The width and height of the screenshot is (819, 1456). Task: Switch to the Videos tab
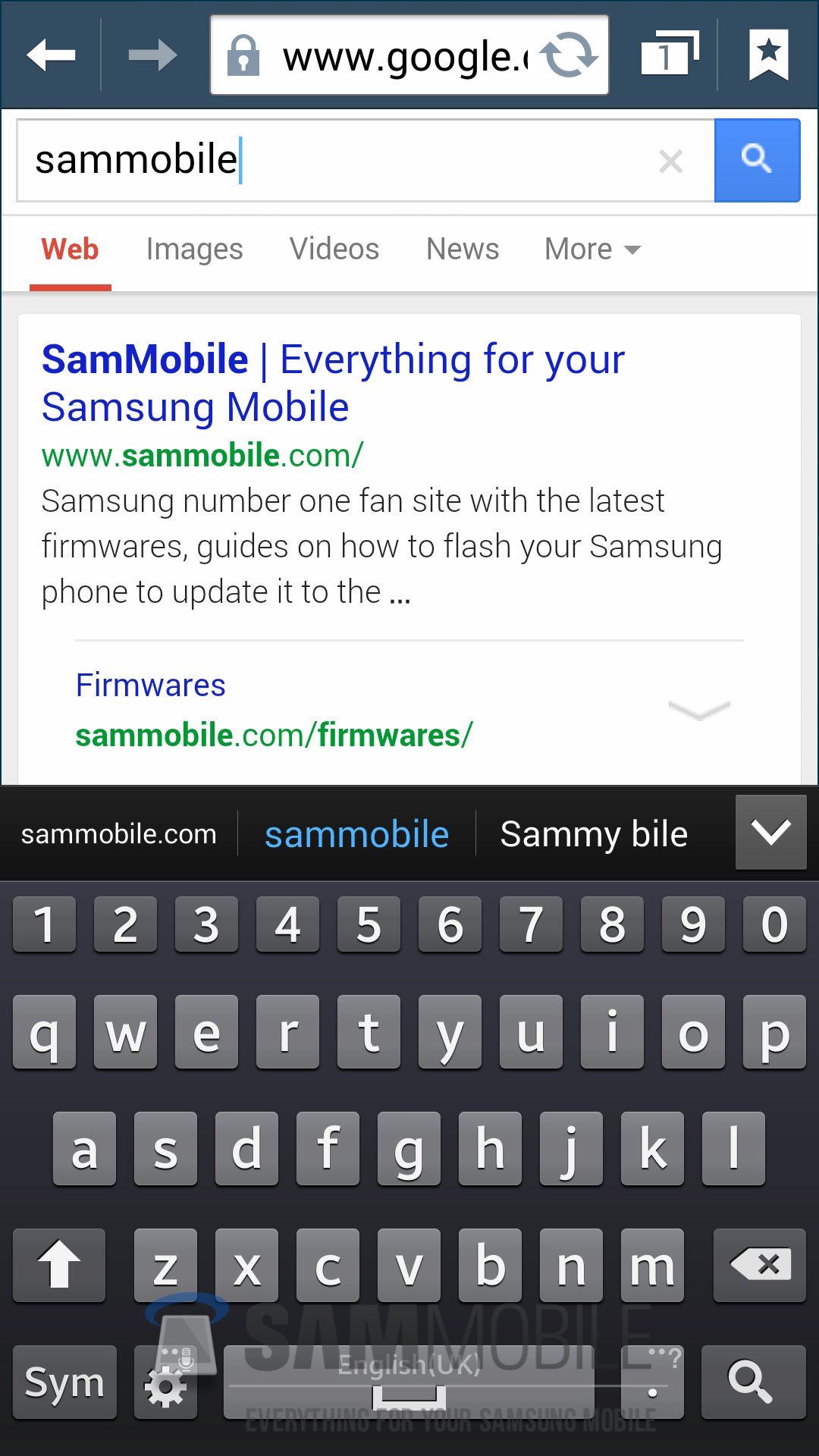pos(334,249)
